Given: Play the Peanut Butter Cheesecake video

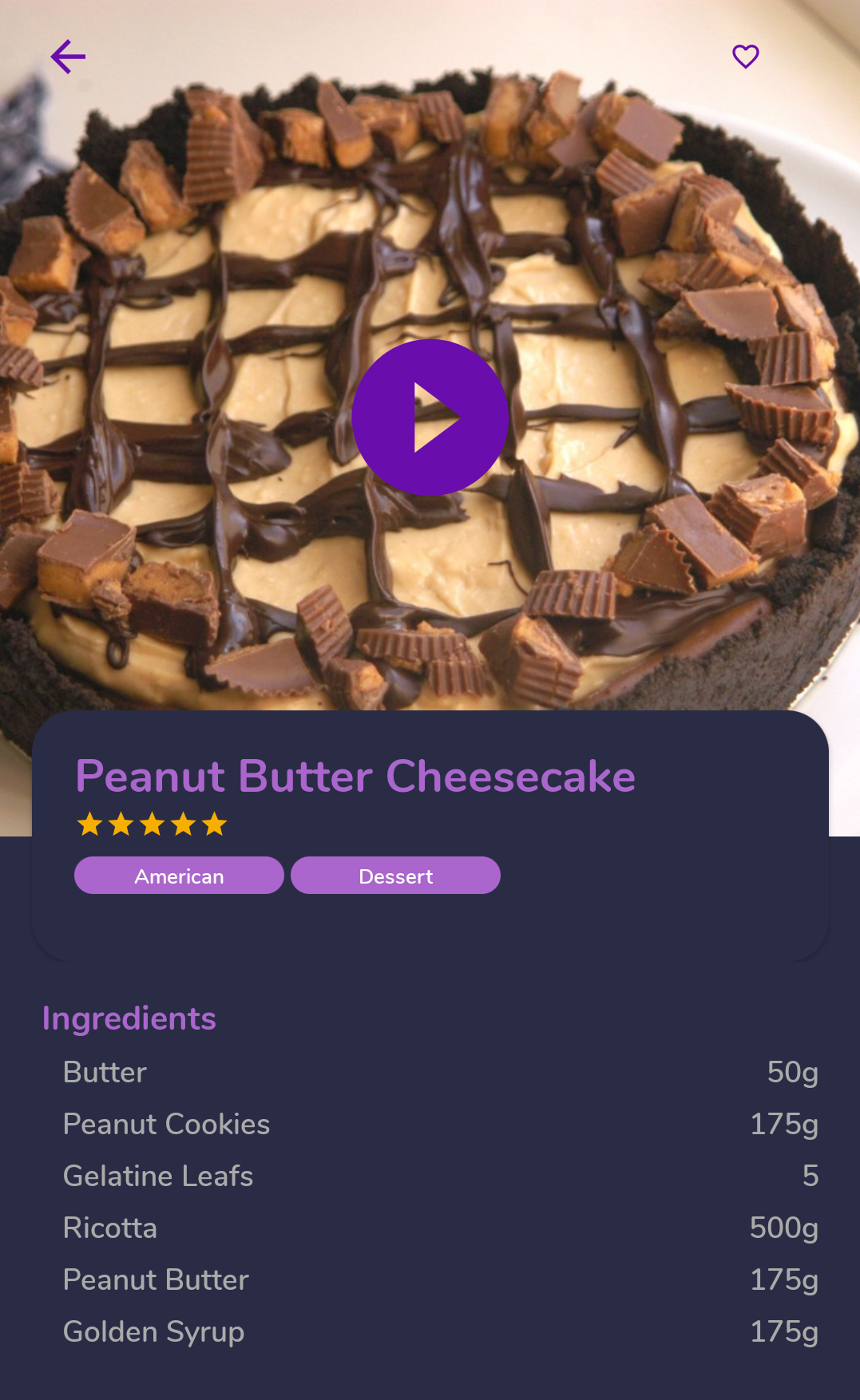Looking at the screenshot, I should [x=430, y=414].
